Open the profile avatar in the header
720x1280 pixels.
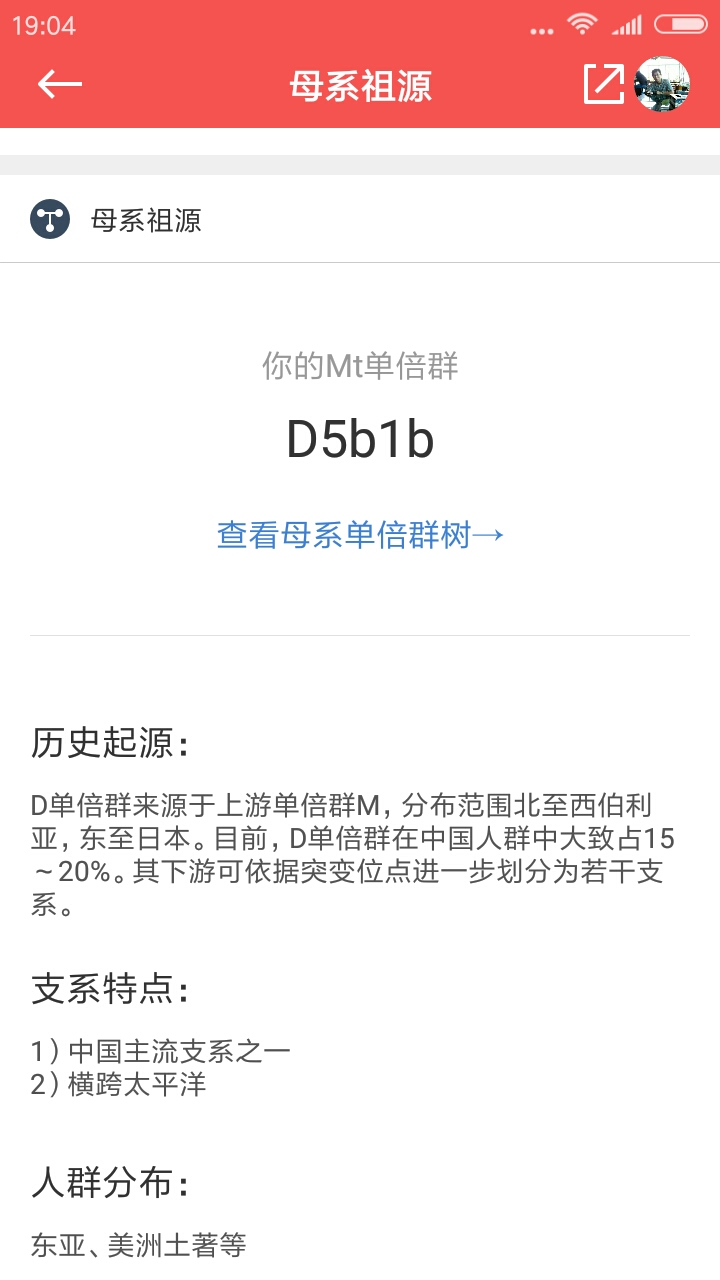(662, 84)
